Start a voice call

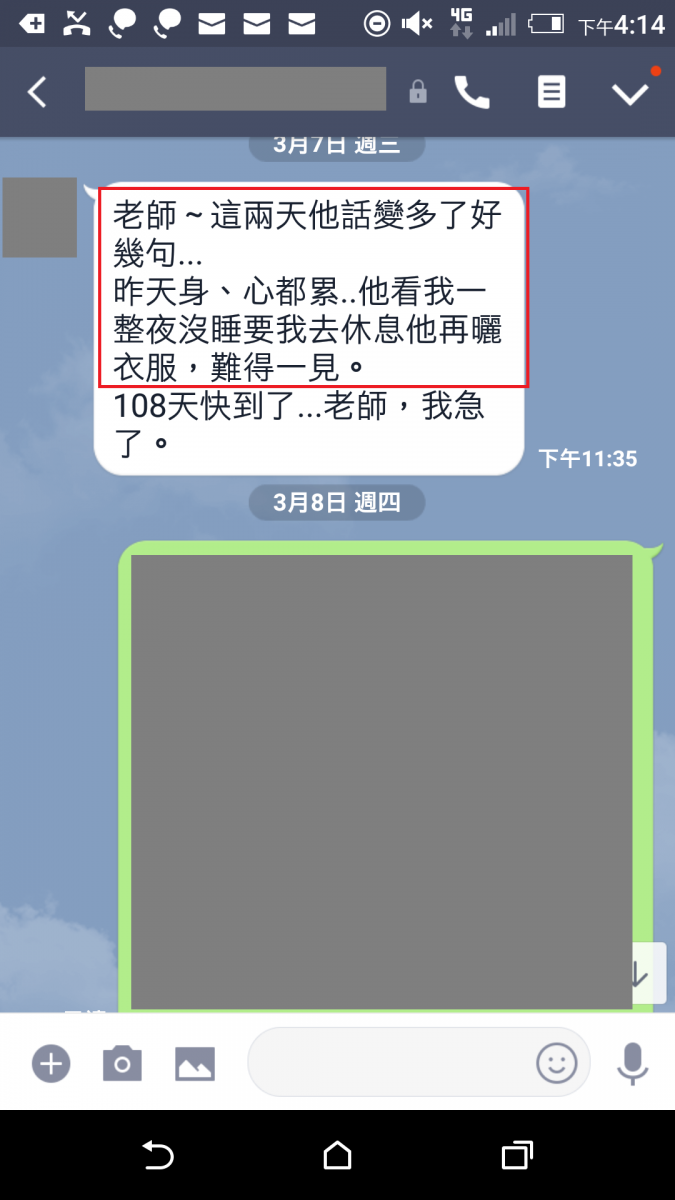[472, 93]
